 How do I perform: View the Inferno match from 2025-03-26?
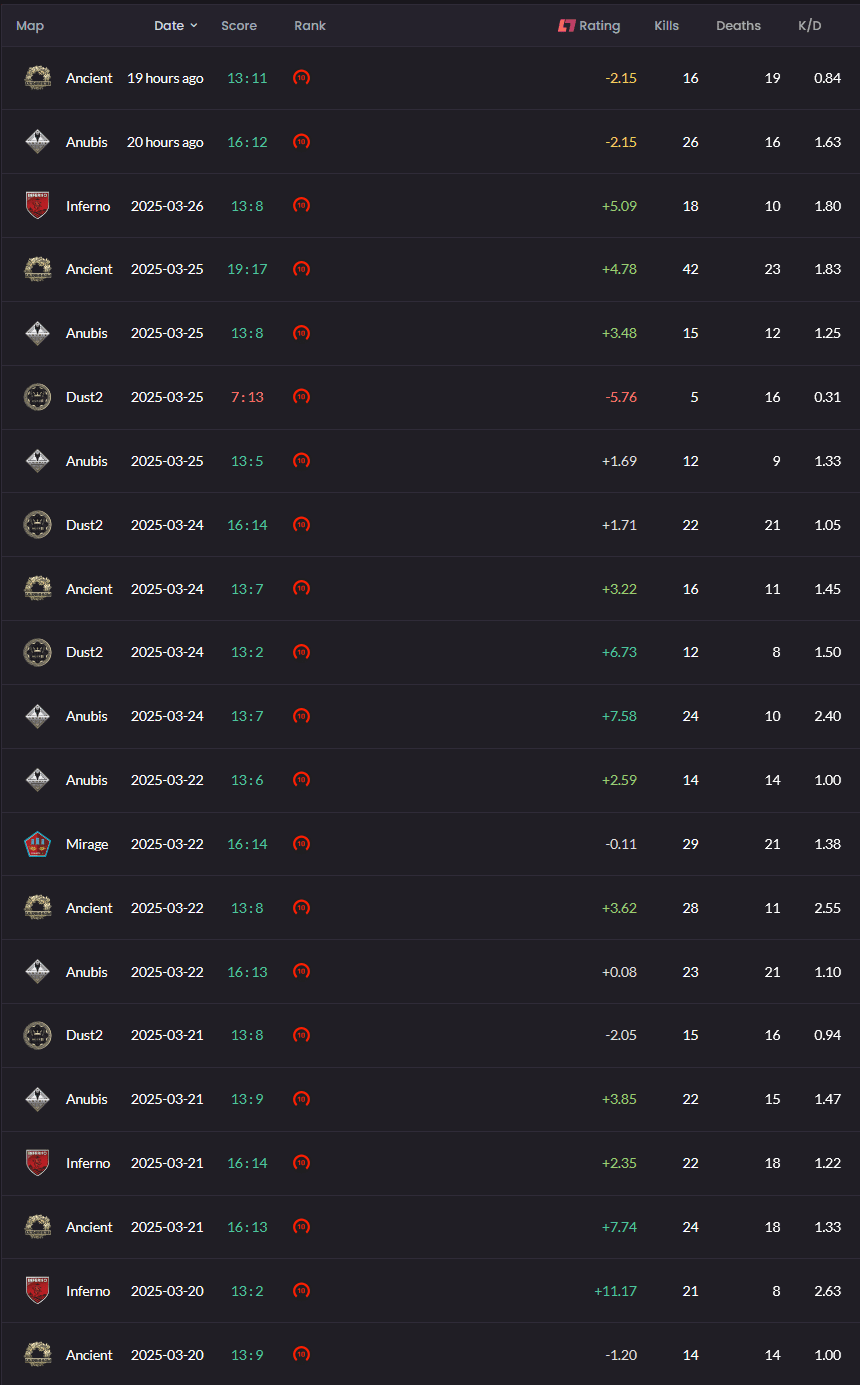[88, 206]
